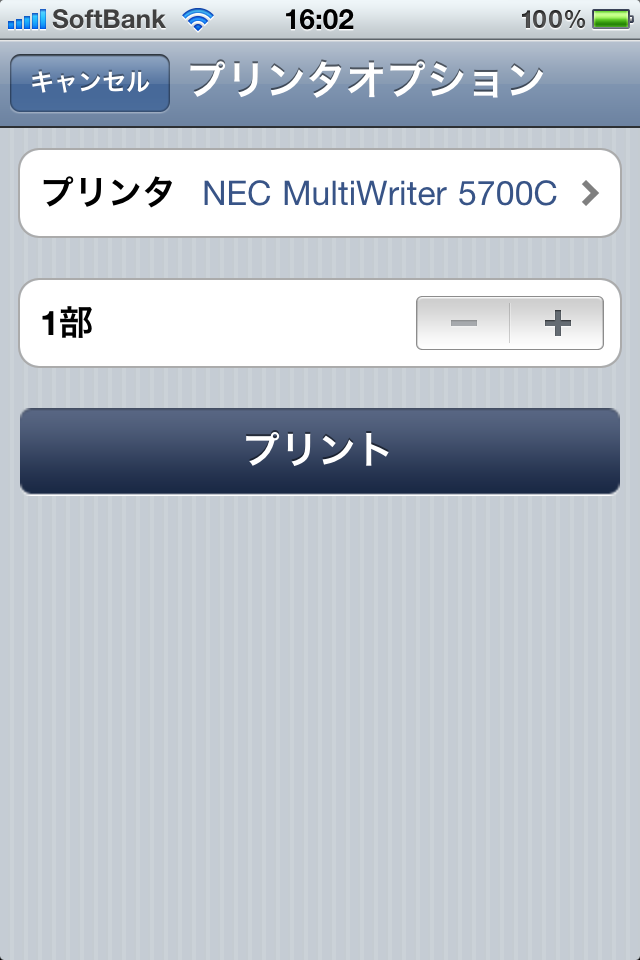Decrease copies with the minus button

tap(463, 323)
